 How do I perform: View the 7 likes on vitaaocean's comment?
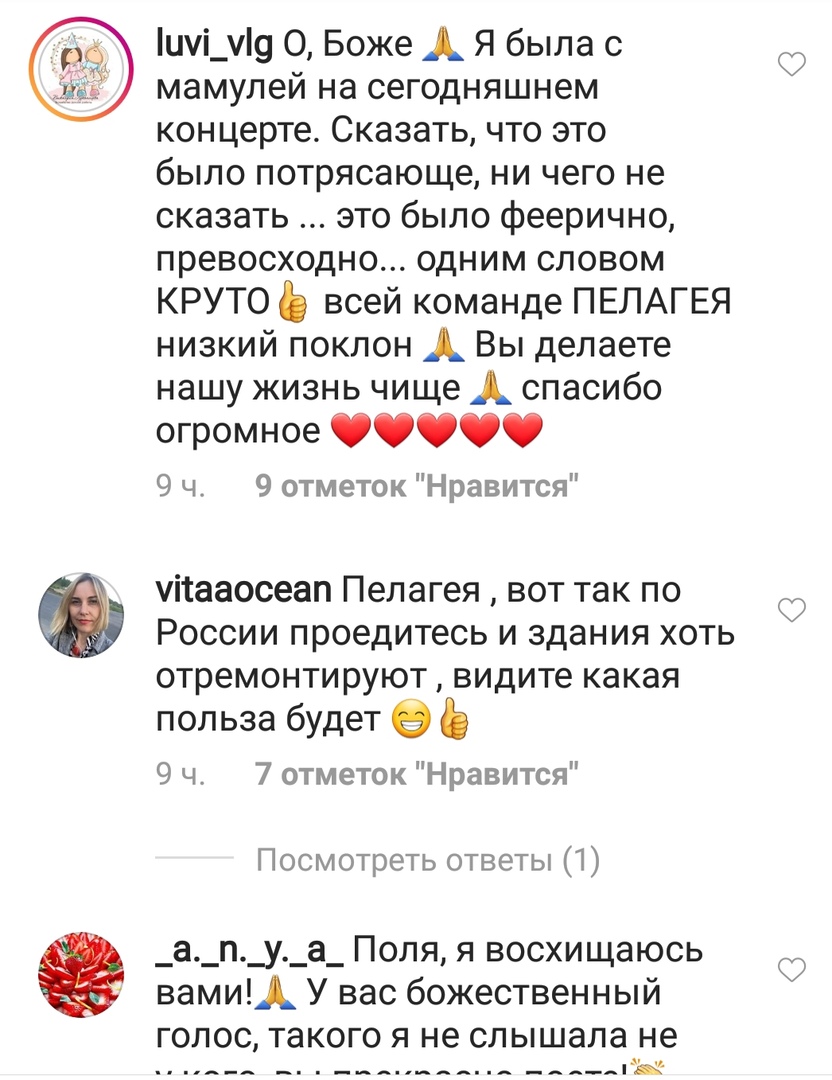click(x=418, y=774)
